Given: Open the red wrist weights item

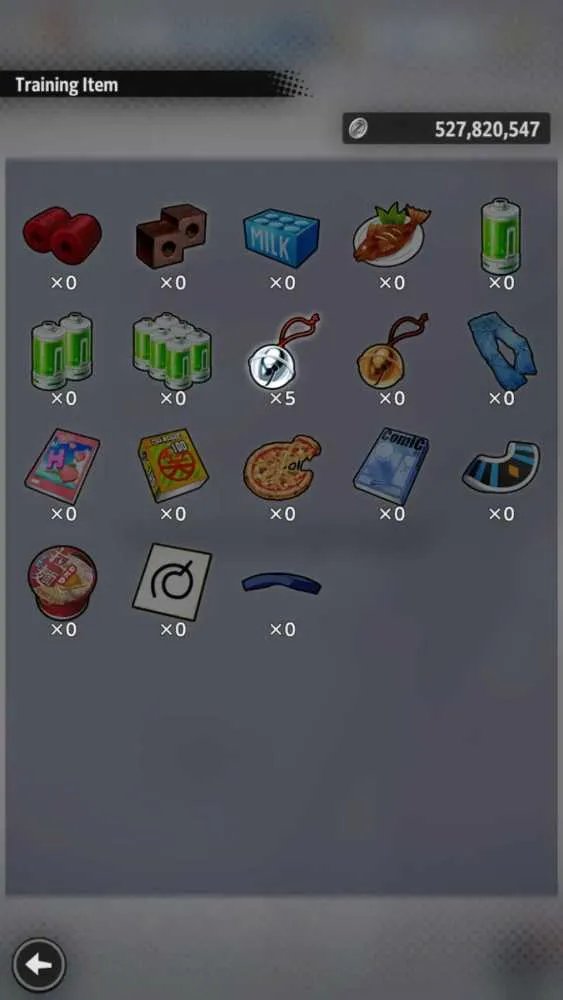Looking at the screenshot, I should point(62,235).
